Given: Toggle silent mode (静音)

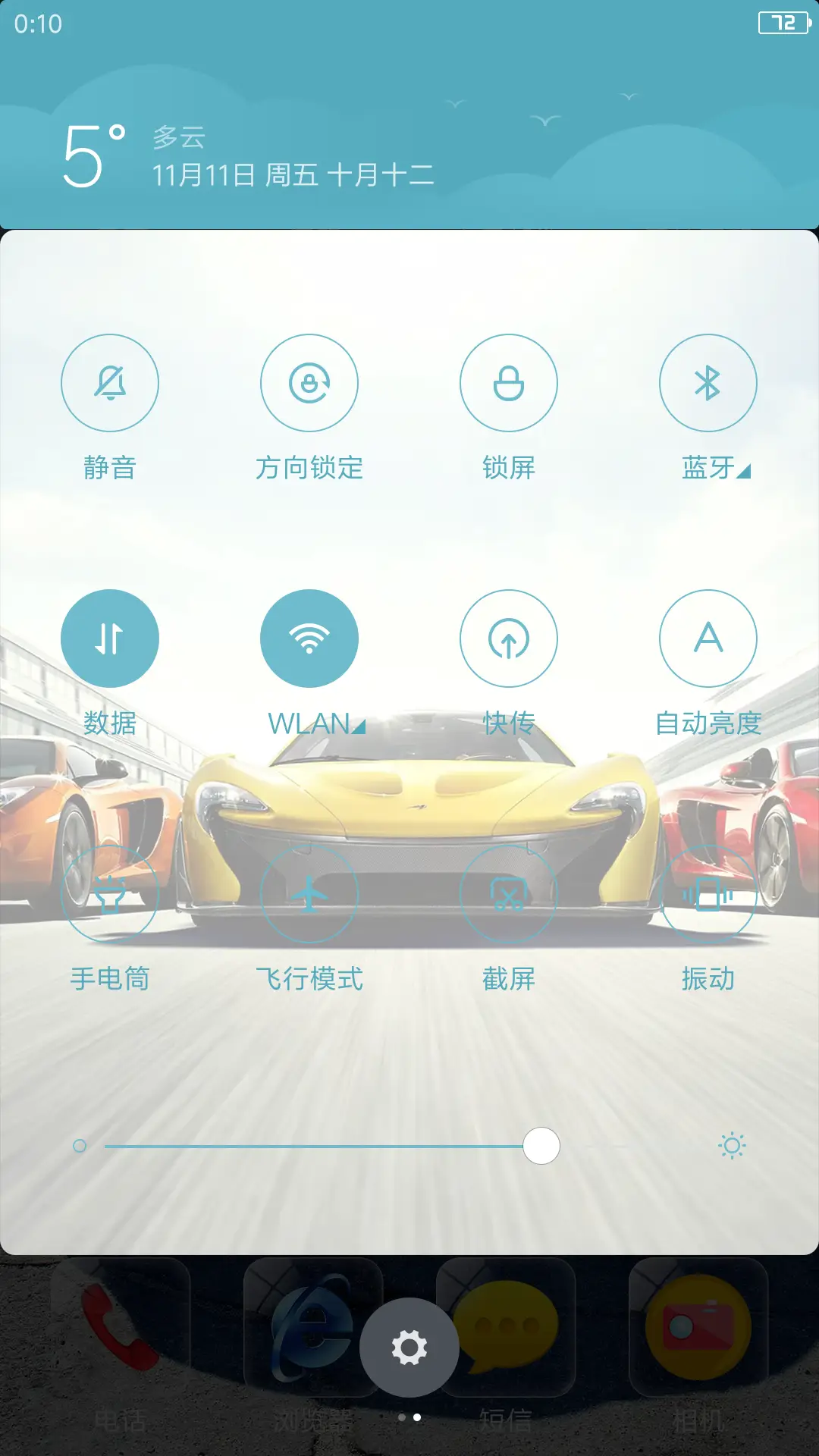Looking at the screenshot, I should [x=110, y=383].
